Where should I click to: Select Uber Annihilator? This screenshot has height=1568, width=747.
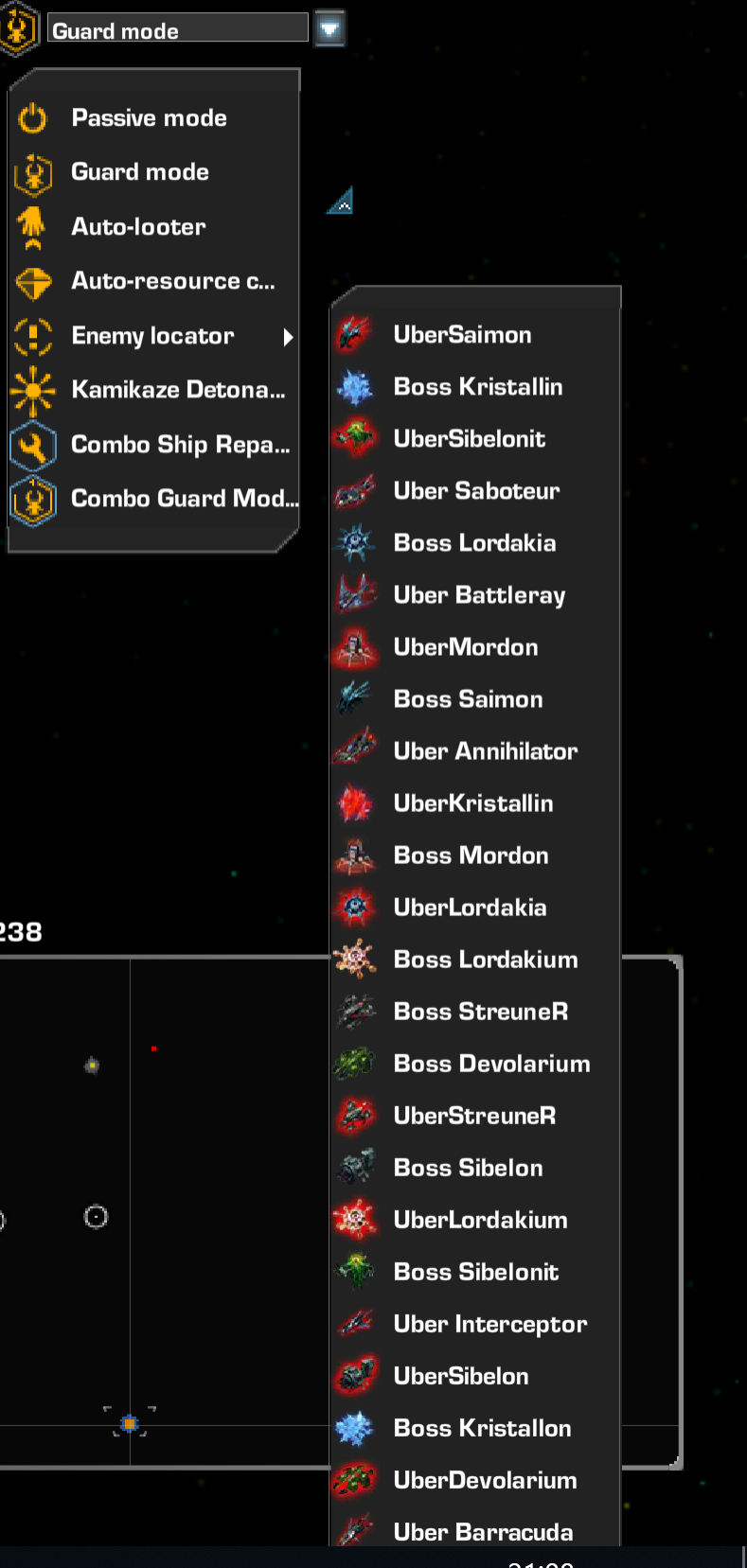point(485,751)
